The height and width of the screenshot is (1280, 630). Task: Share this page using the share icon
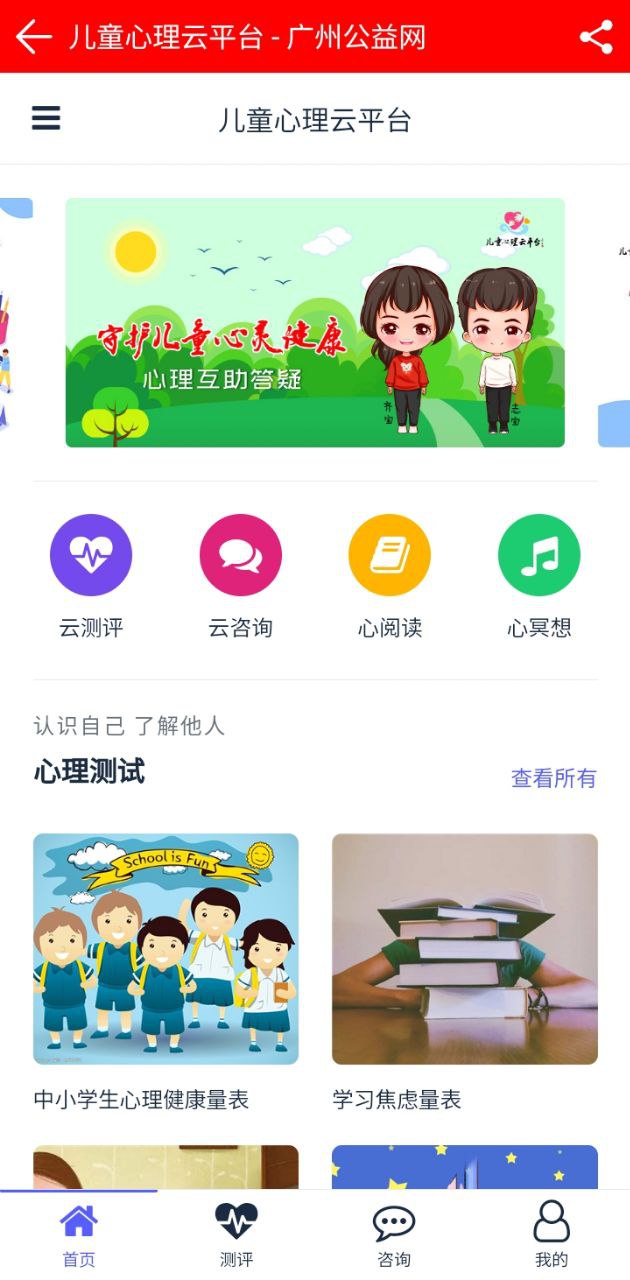coord(596,37)
